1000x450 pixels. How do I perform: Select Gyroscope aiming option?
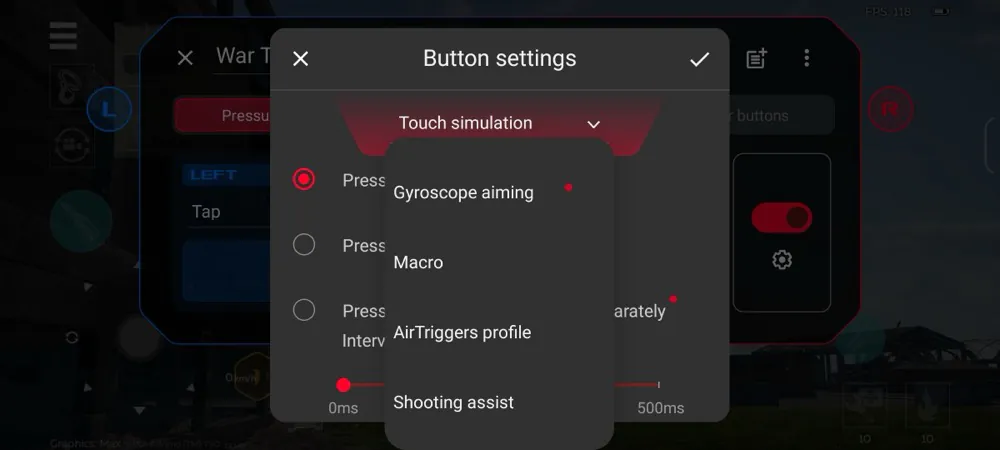tap(463, 193)
